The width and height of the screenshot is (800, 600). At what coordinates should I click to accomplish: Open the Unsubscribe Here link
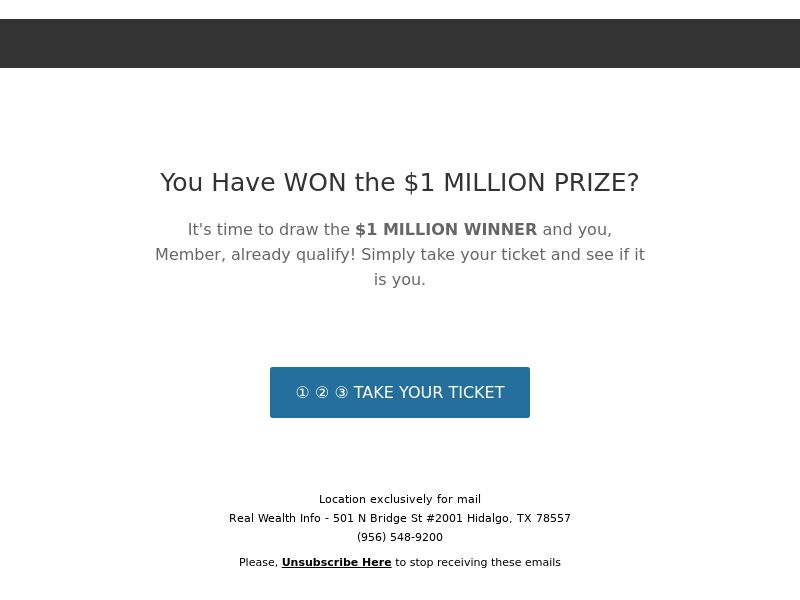(x=336, y=562)
